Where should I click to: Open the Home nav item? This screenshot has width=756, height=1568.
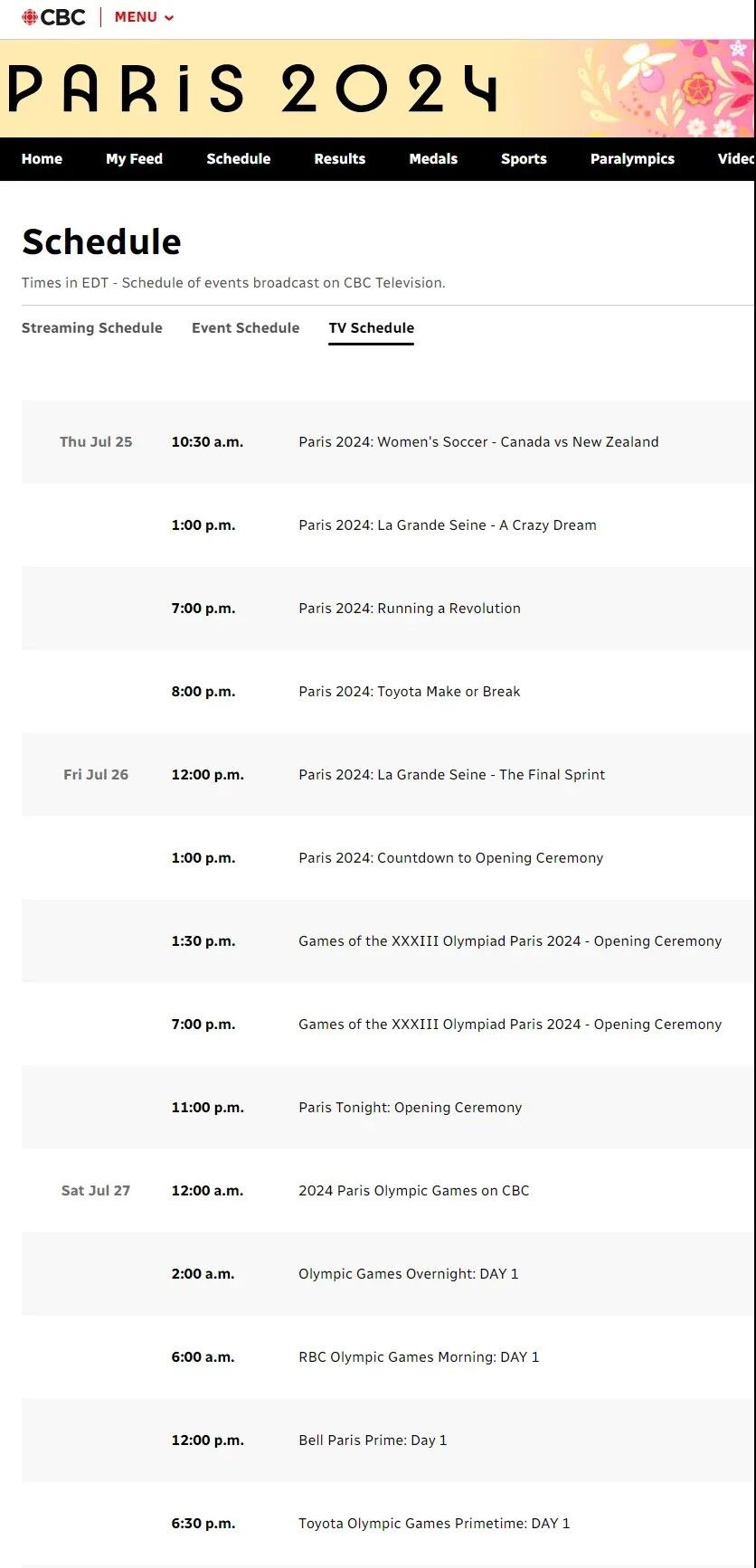point(42,159)
